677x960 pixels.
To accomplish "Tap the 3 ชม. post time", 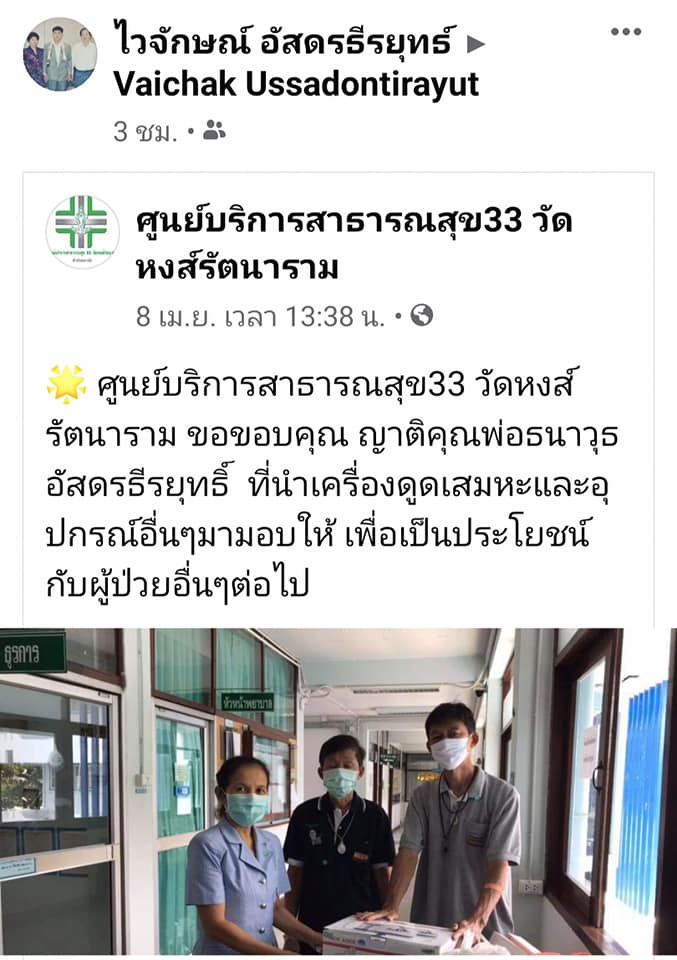I will (144, 131).
